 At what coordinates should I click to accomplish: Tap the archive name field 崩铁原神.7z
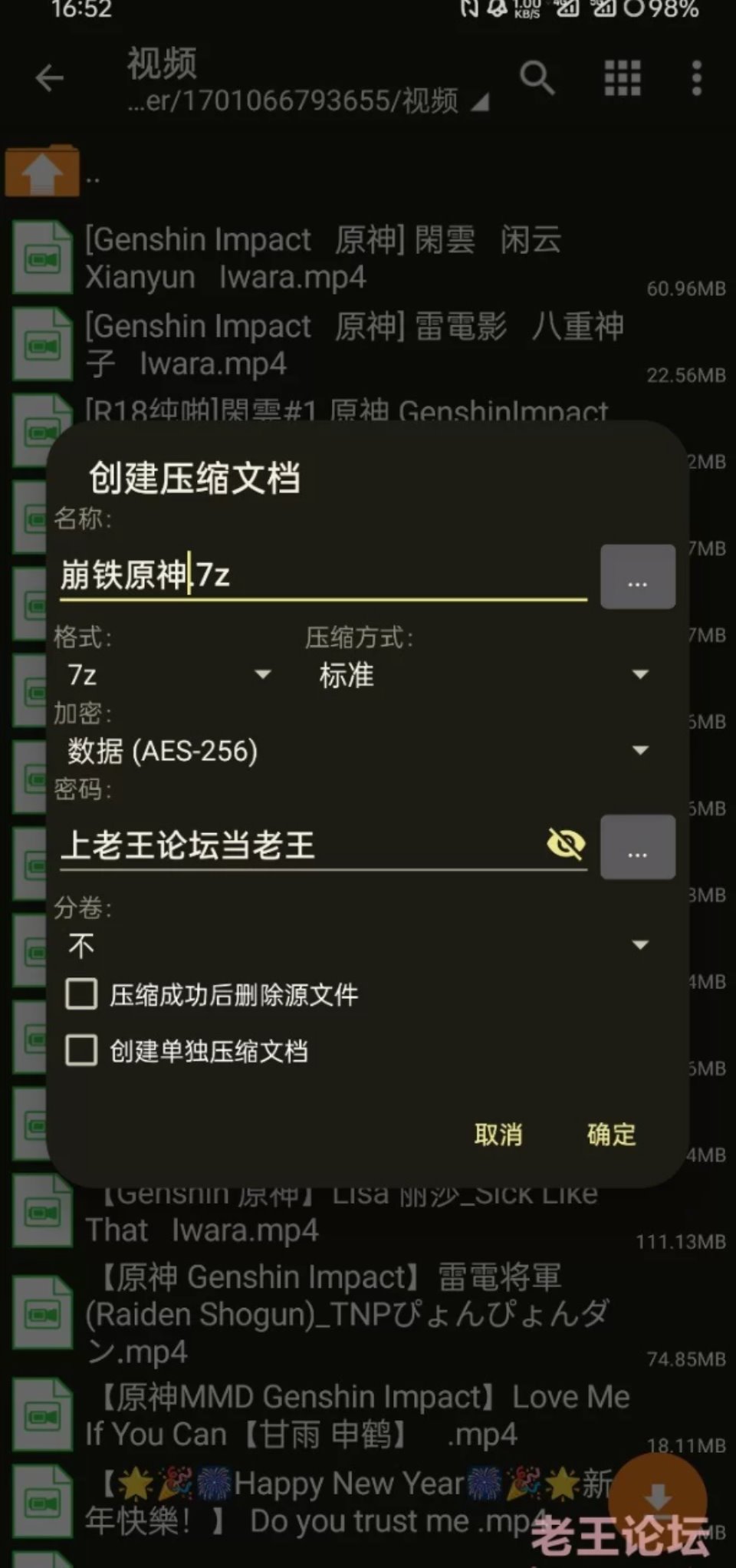point(322,575)
